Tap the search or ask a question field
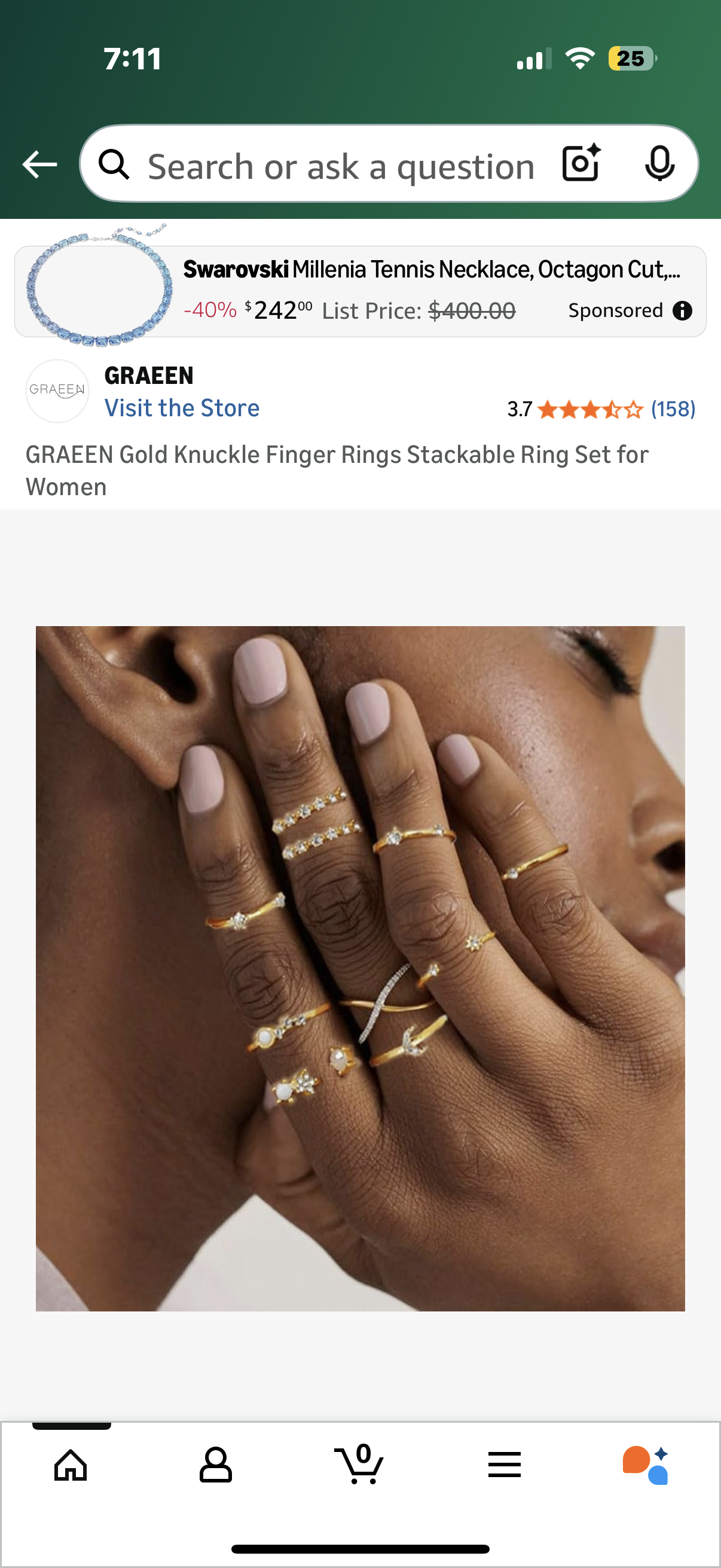This screenshot has height=1568, width=721. (341, 166)
